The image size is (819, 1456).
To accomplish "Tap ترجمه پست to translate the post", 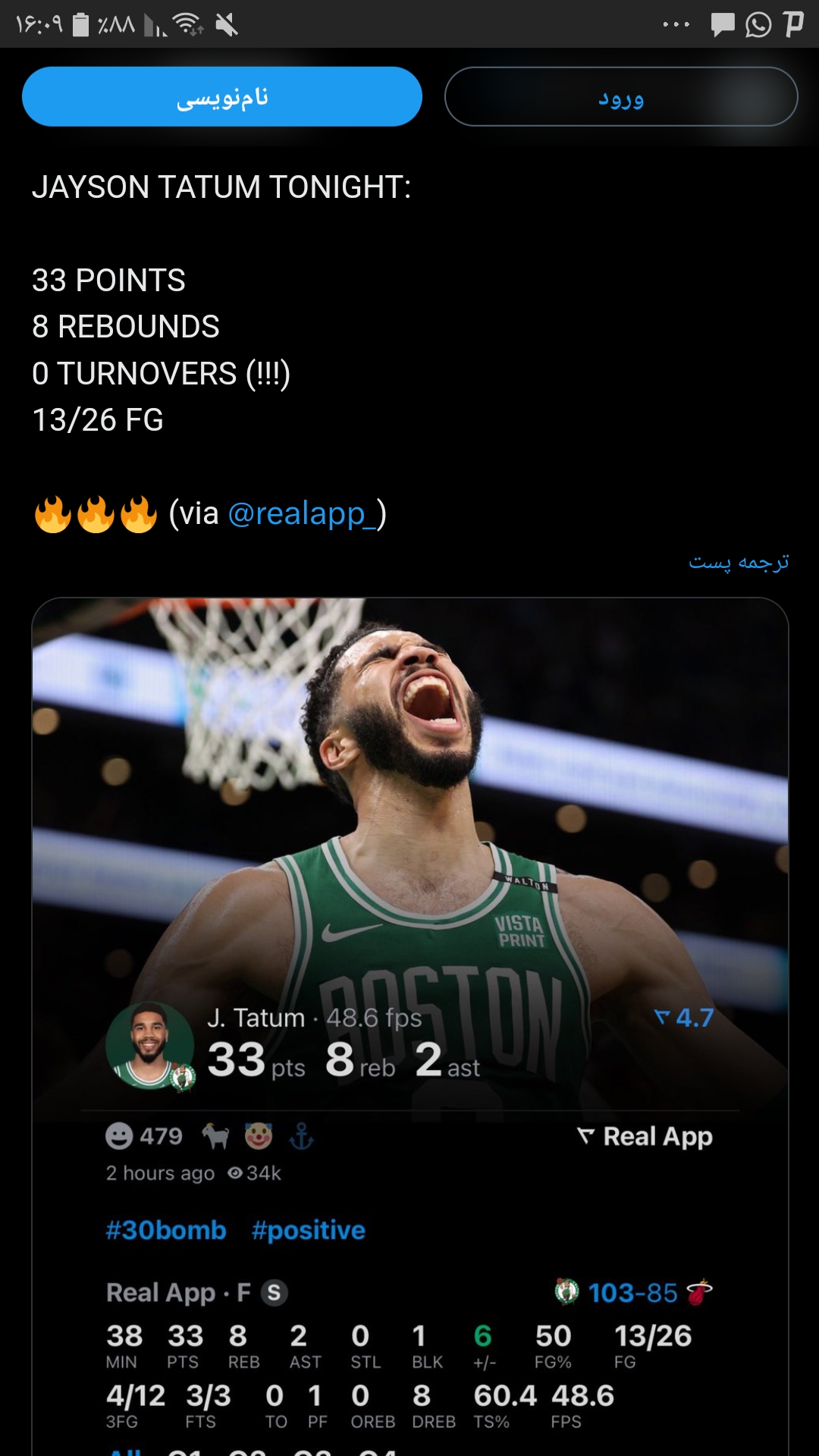I will [x=739, y=562].
